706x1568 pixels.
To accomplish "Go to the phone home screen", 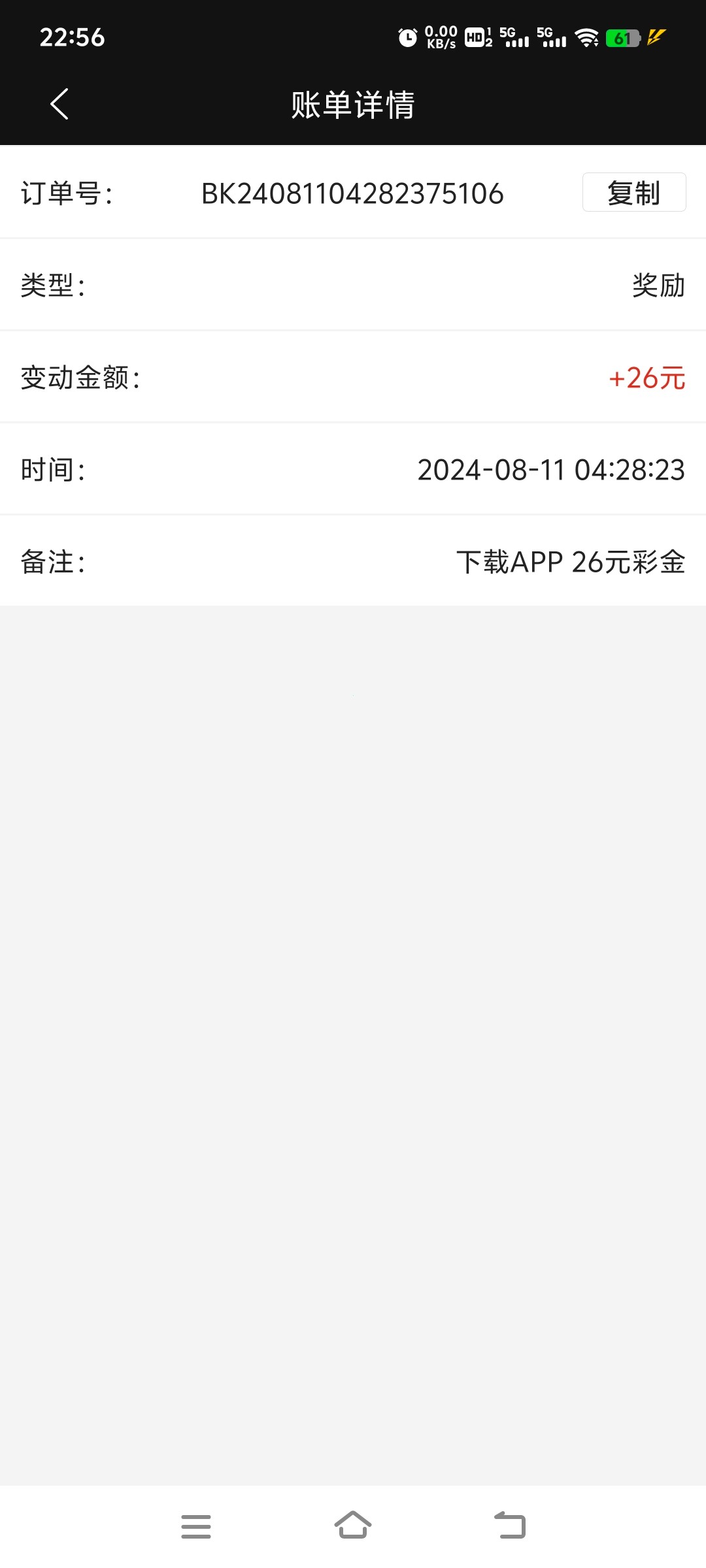I will click(x=353, y=1526).
